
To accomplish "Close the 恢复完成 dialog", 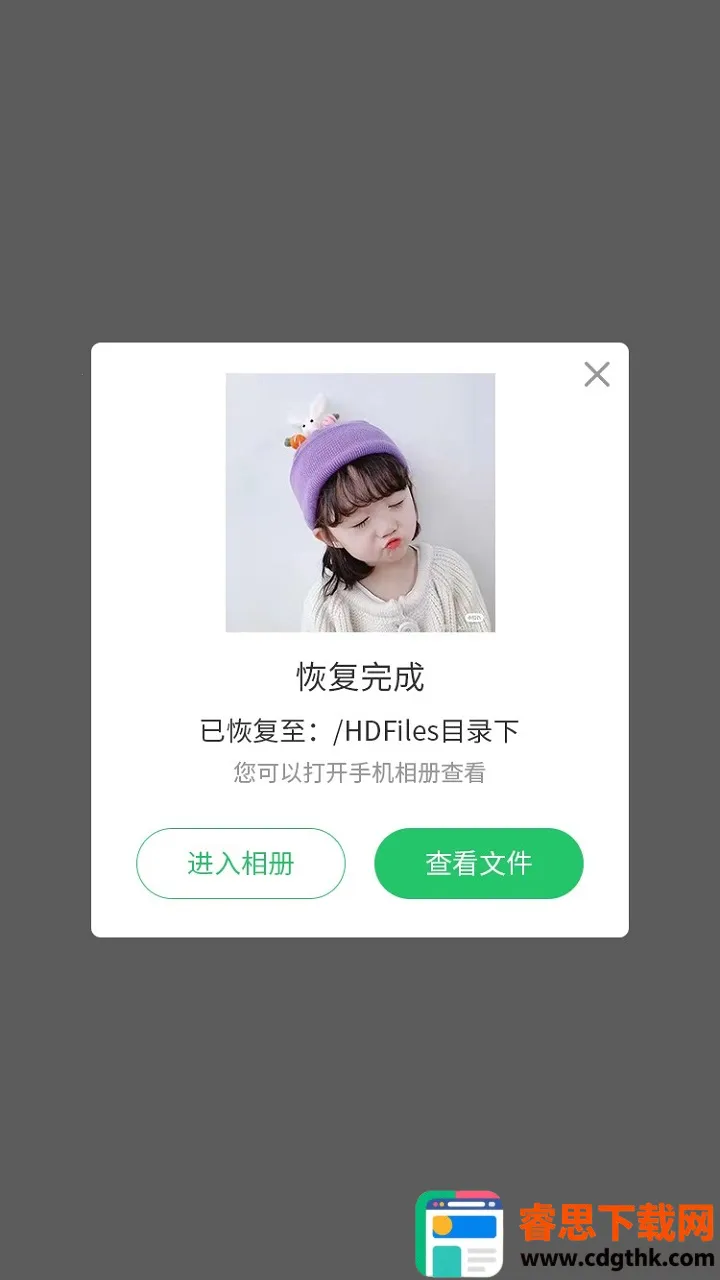I will [x=597, y=375].
